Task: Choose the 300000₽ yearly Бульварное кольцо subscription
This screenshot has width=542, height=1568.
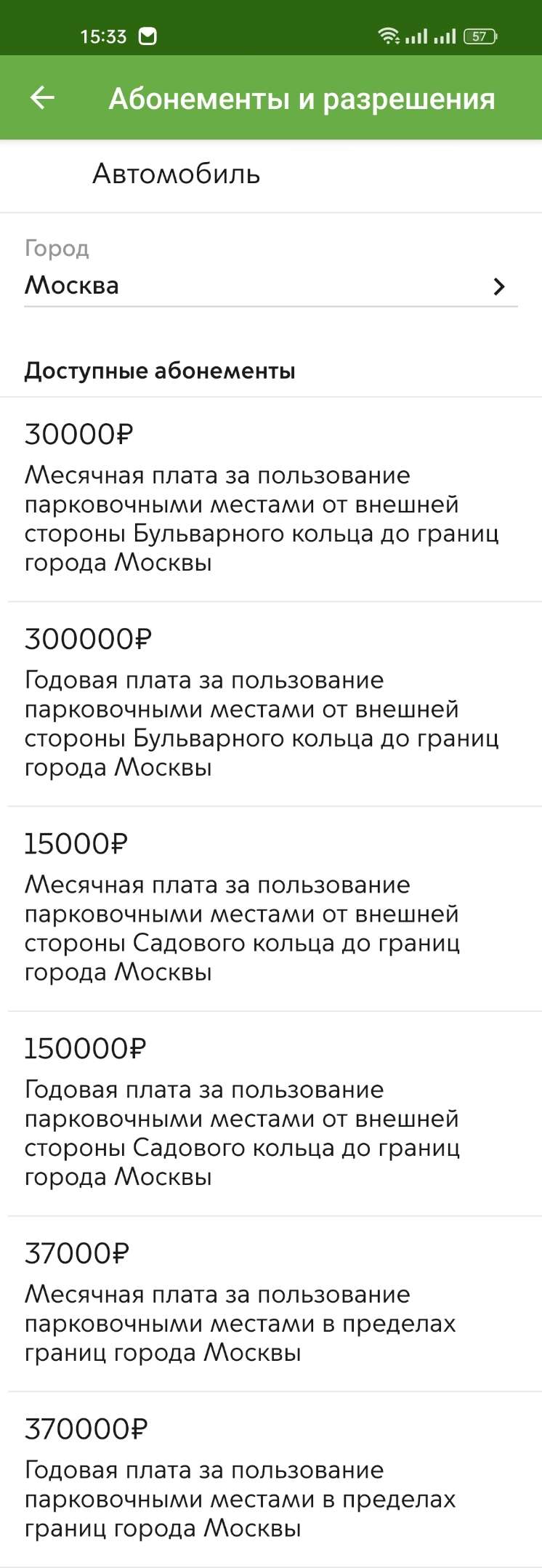Action: pyautogui.click(x=270, y=704)
